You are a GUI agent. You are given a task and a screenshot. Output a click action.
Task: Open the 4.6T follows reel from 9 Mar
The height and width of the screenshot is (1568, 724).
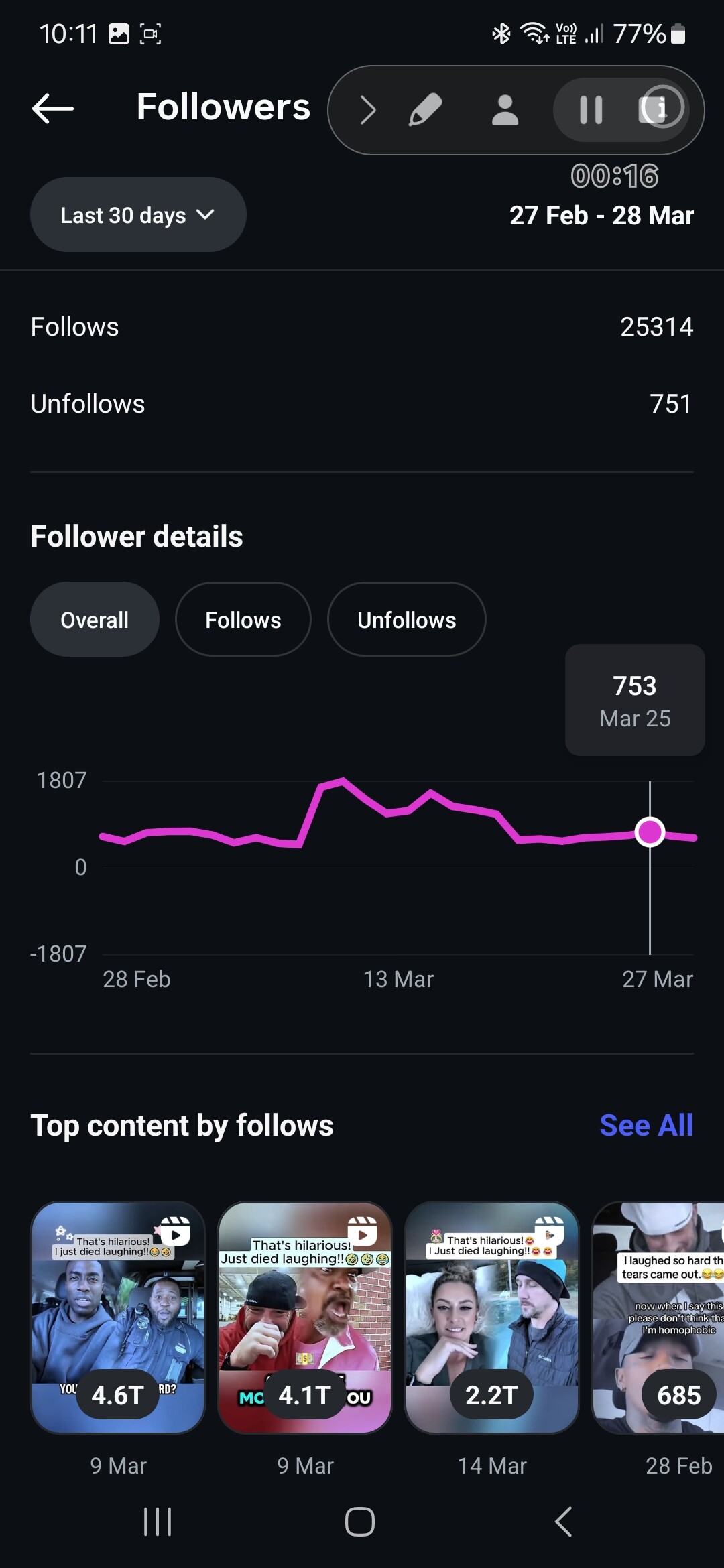118,1317
